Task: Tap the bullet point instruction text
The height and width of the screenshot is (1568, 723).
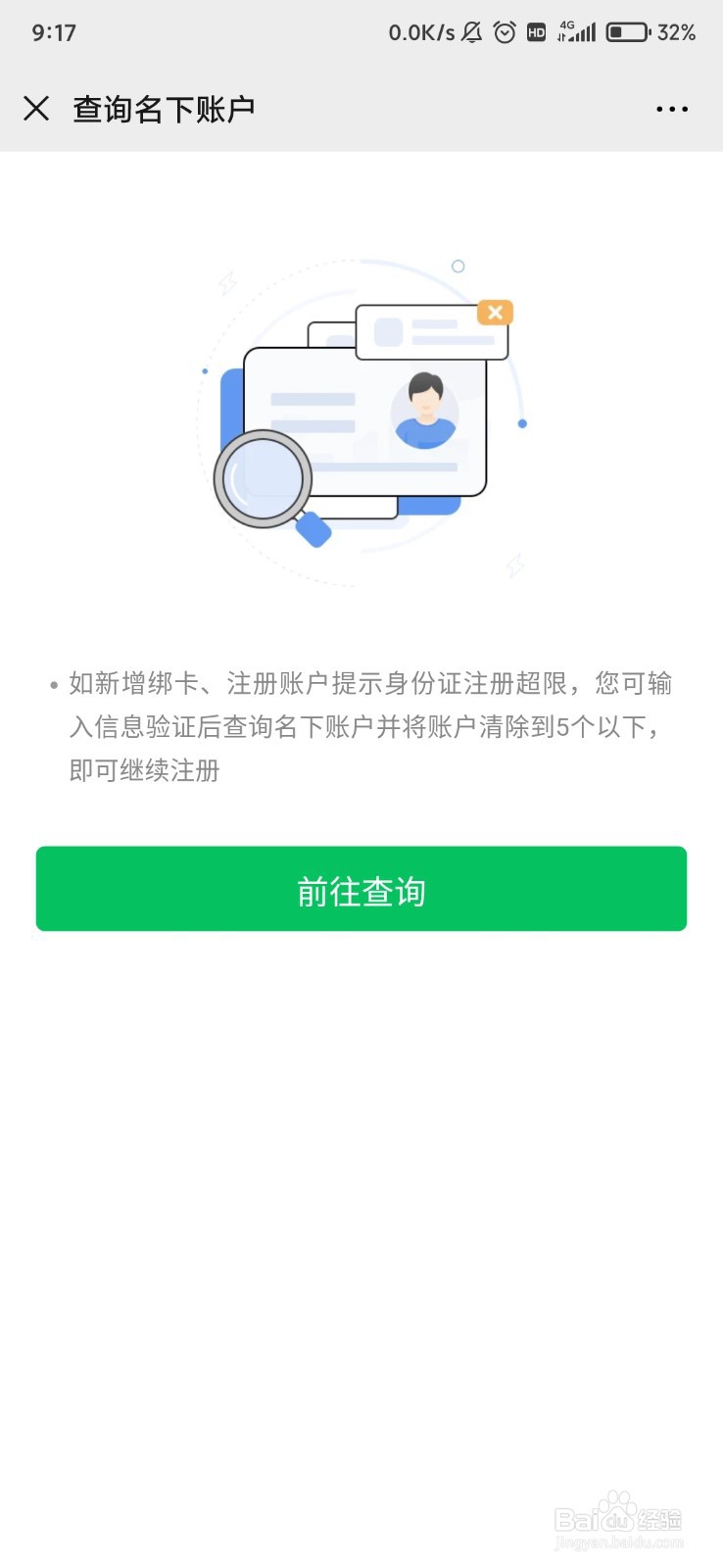Action: pos(361,727)
